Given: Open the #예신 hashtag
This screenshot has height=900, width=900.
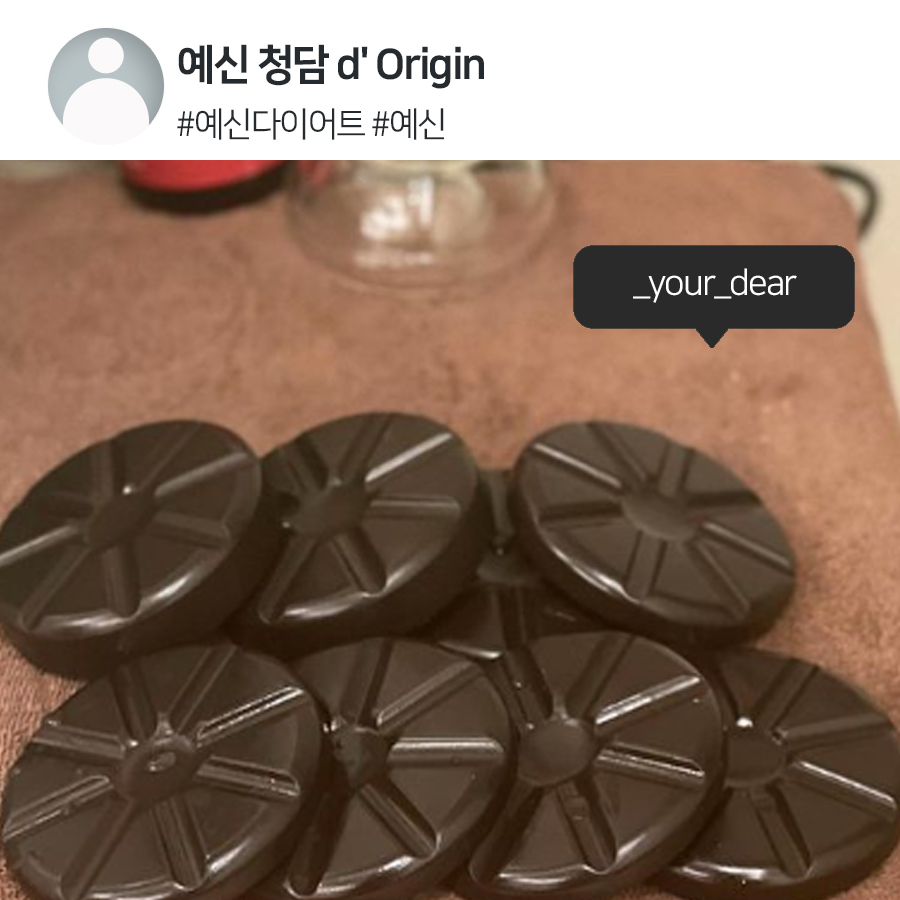Looking at the screenshot, I should click(408, 125).
